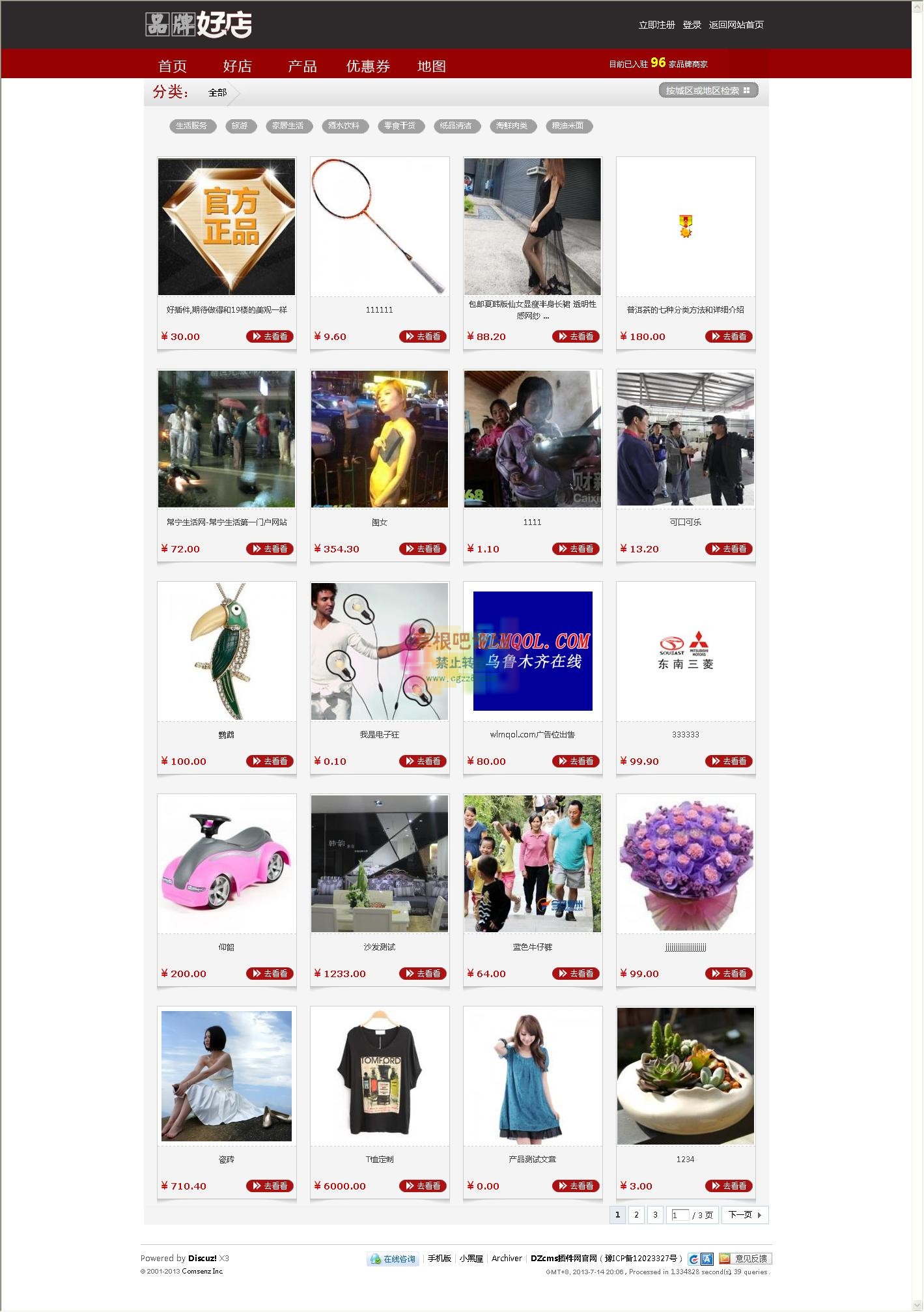
Task: Open the 鹦鹉 product card
Action: point(226,651)
